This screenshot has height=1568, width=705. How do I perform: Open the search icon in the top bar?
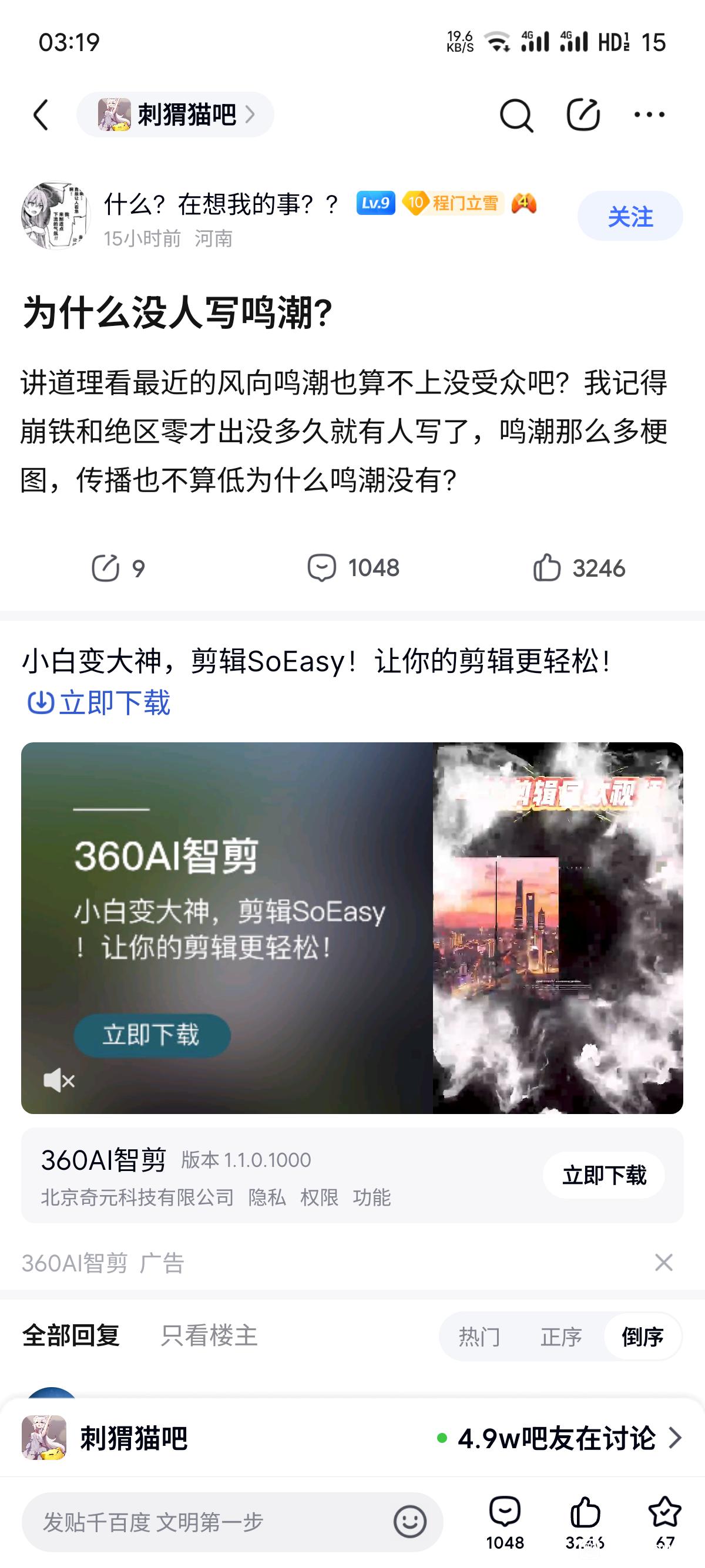516,115
